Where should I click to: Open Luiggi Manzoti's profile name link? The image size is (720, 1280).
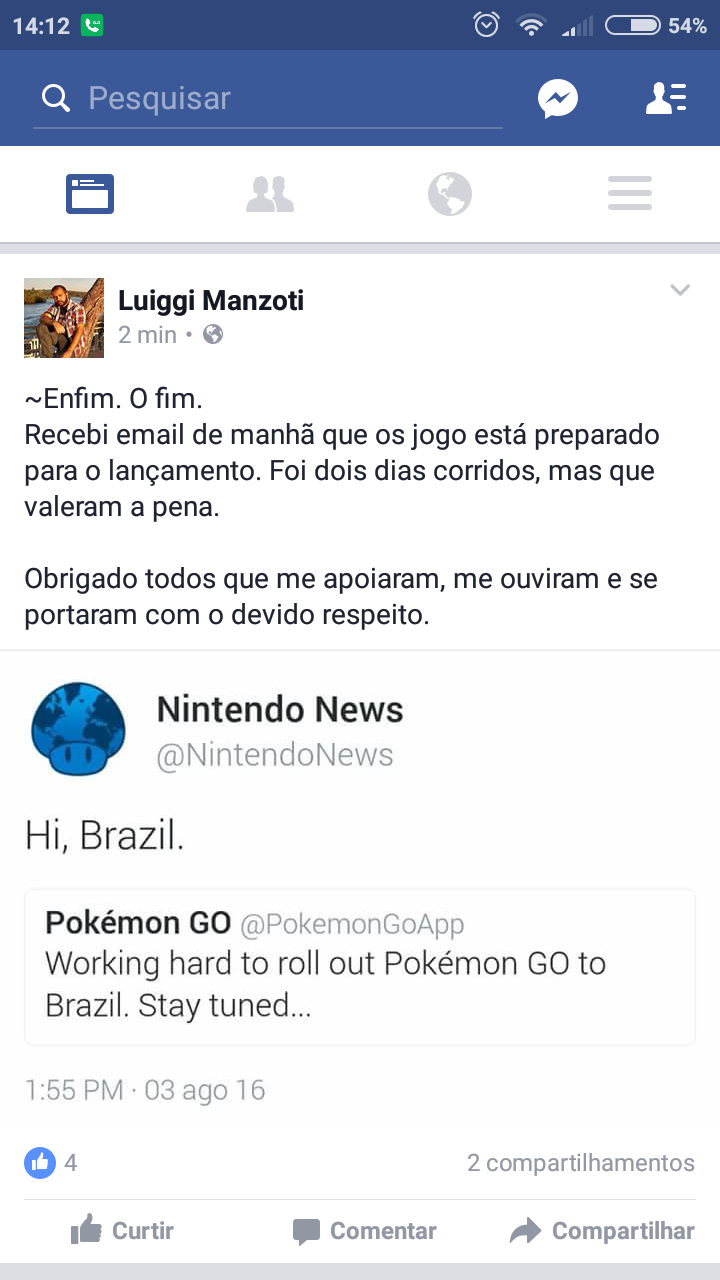click(x=211, y=300)
